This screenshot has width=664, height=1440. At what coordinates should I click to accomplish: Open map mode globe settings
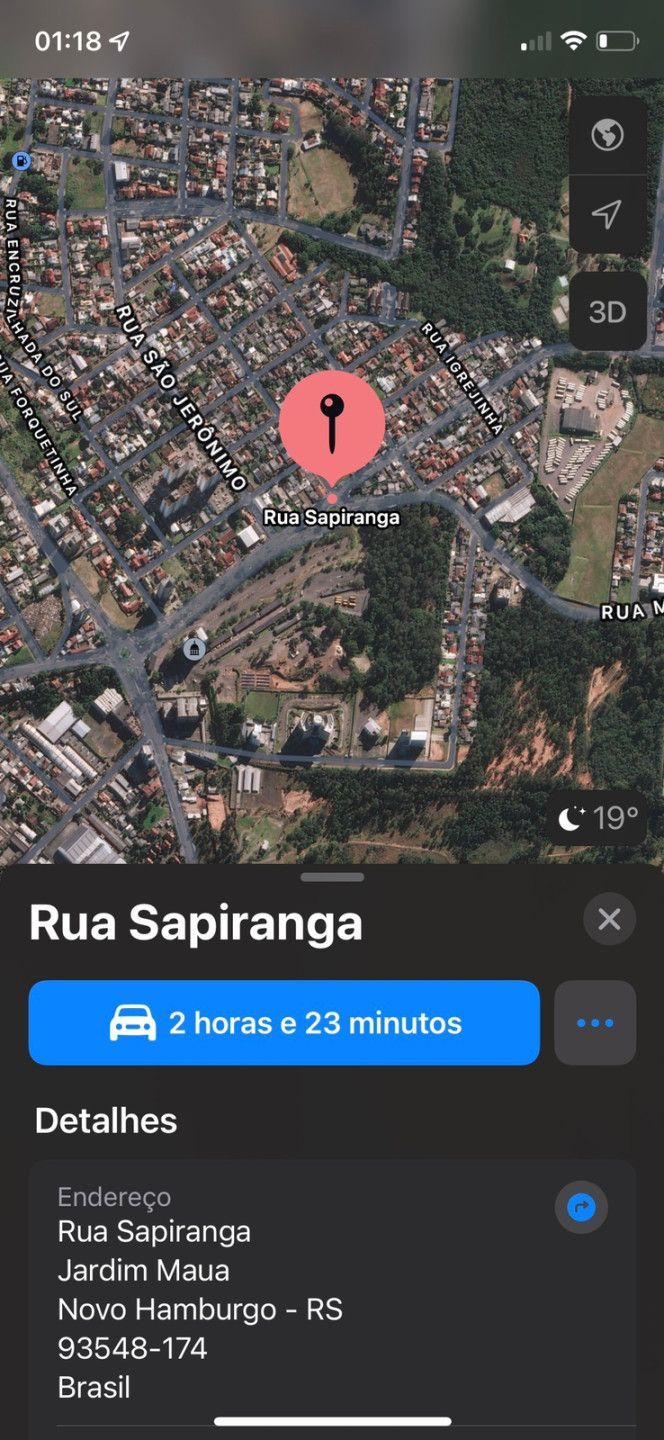[x=607, y=134]
